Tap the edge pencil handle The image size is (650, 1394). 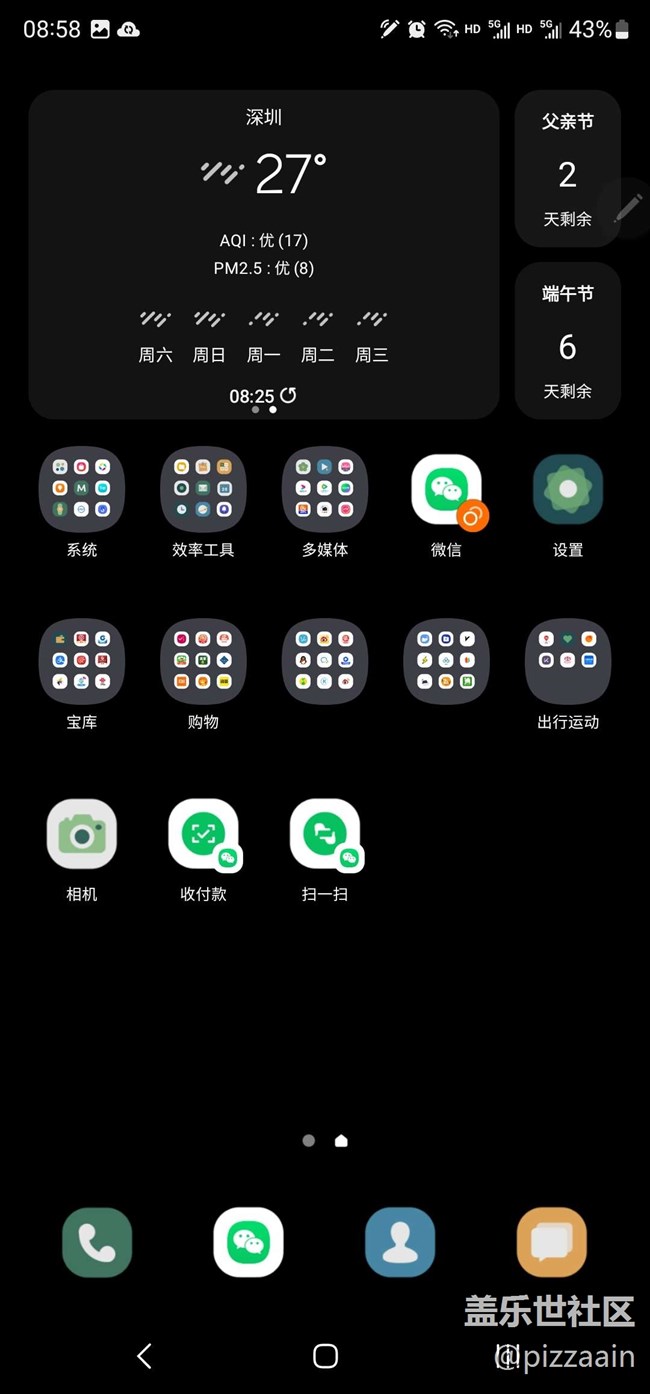coord(628,207)
